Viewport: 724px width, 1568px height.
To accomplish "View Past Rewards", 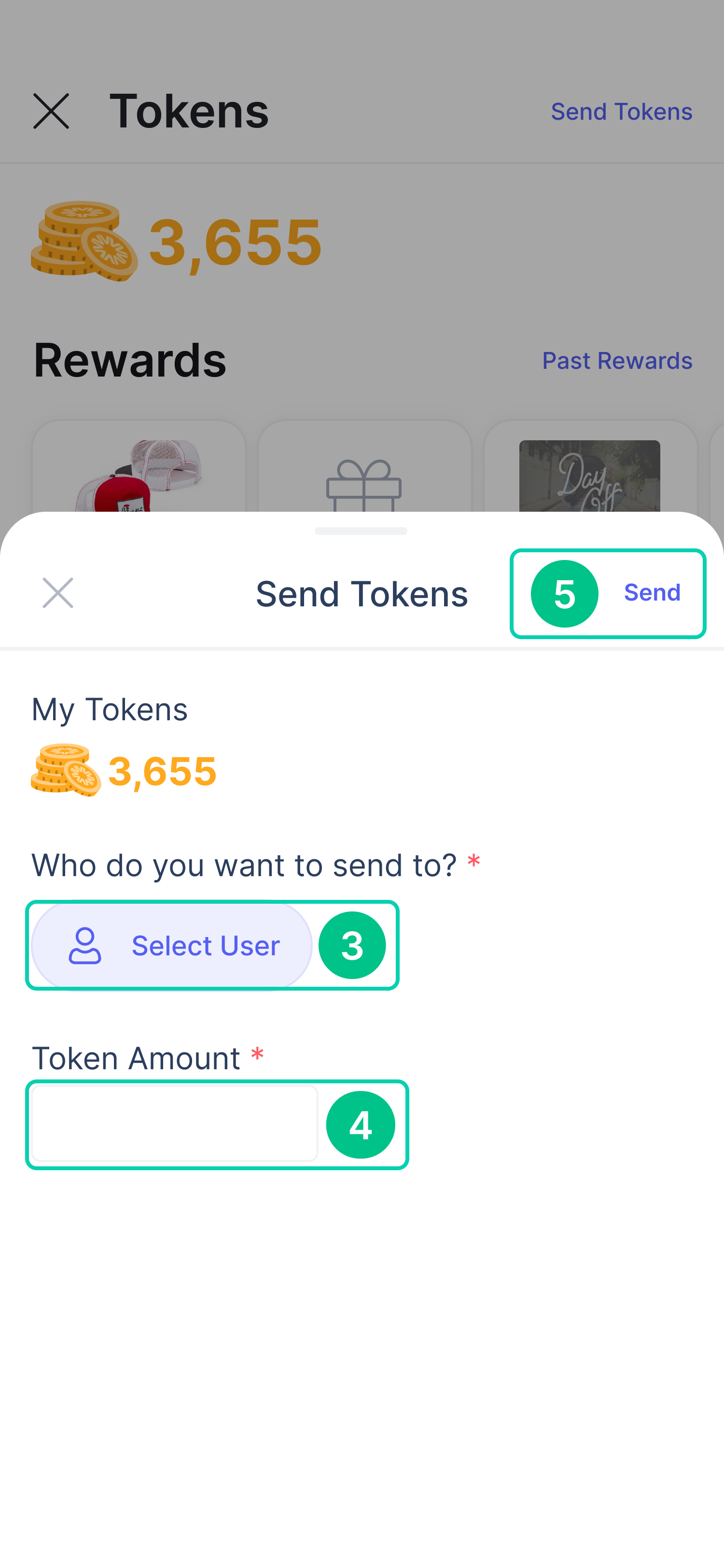I will tap(617, 360).
